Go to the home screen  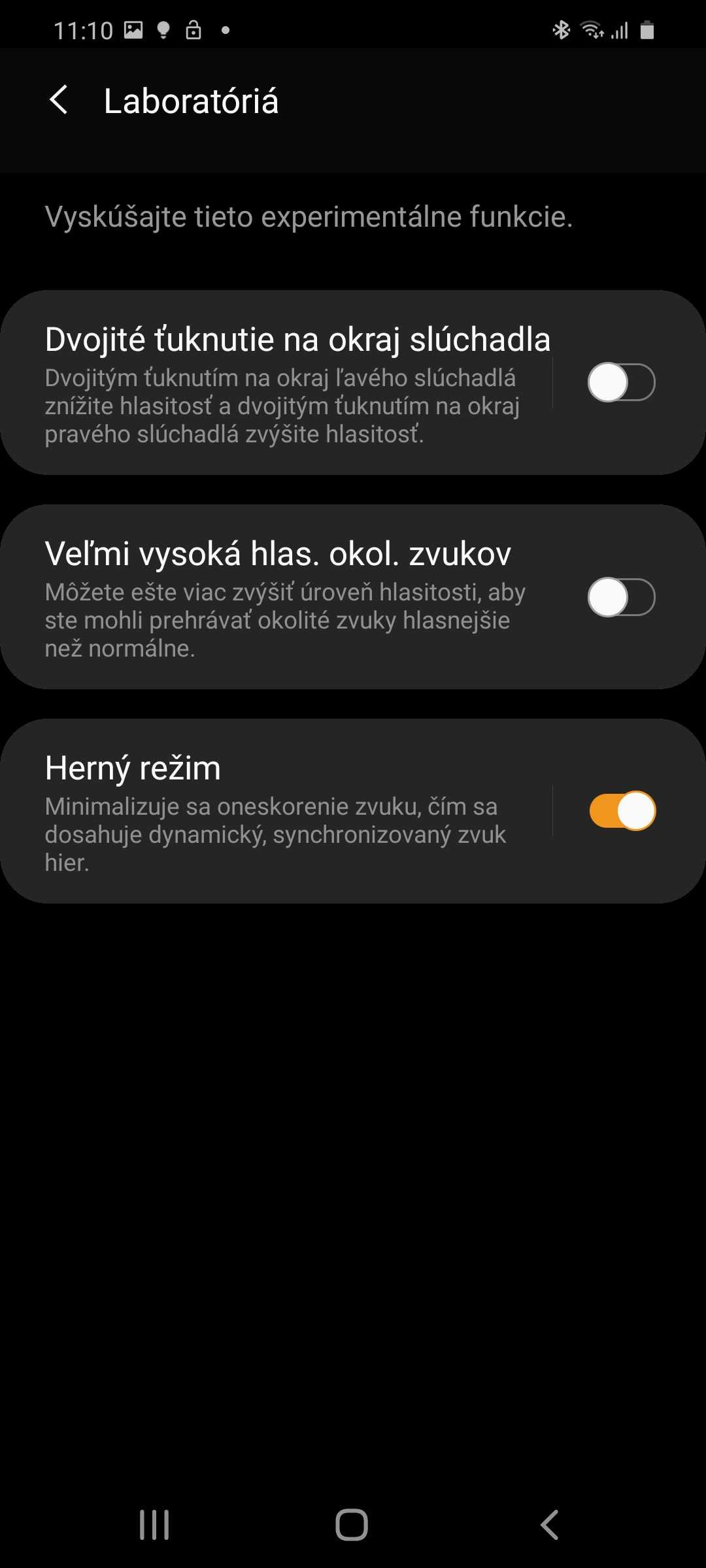(352, 1525)
